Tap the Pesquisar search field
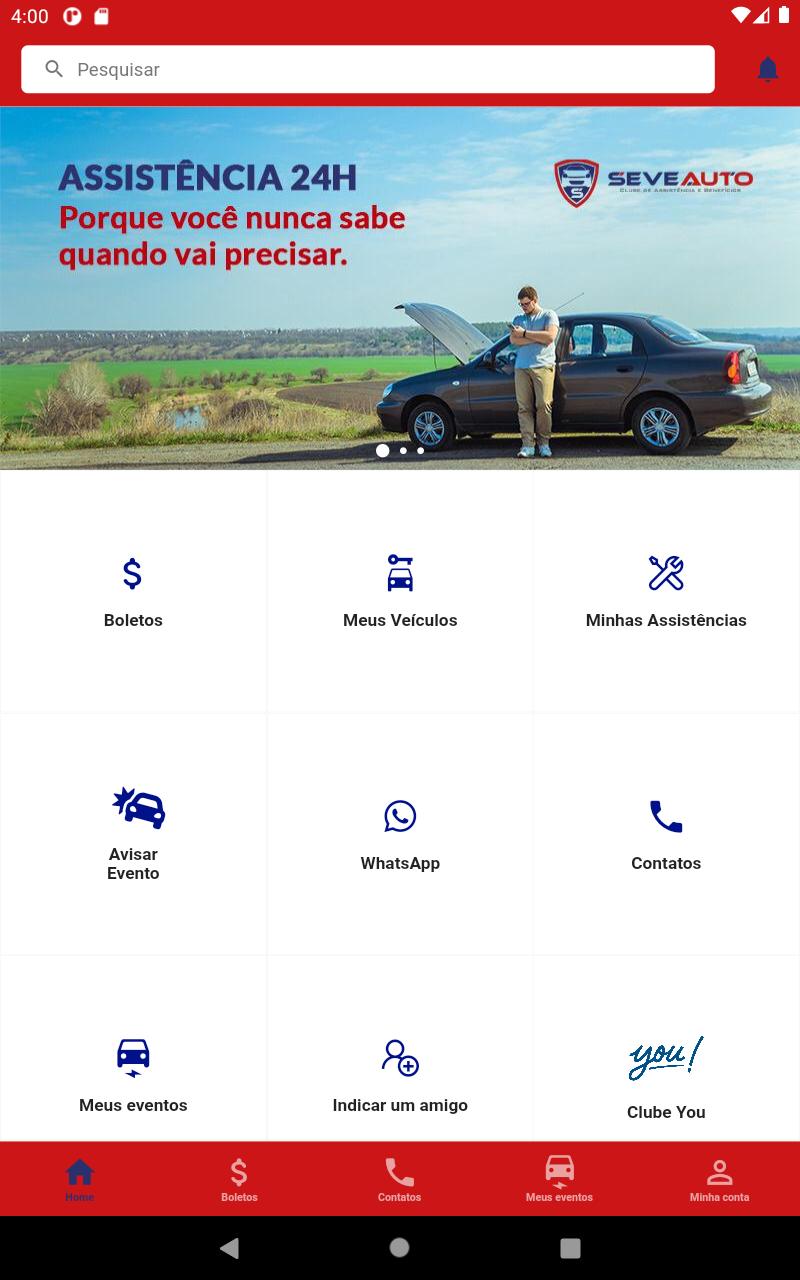Viewport: 800px width, 1280px height. point(368,69)
